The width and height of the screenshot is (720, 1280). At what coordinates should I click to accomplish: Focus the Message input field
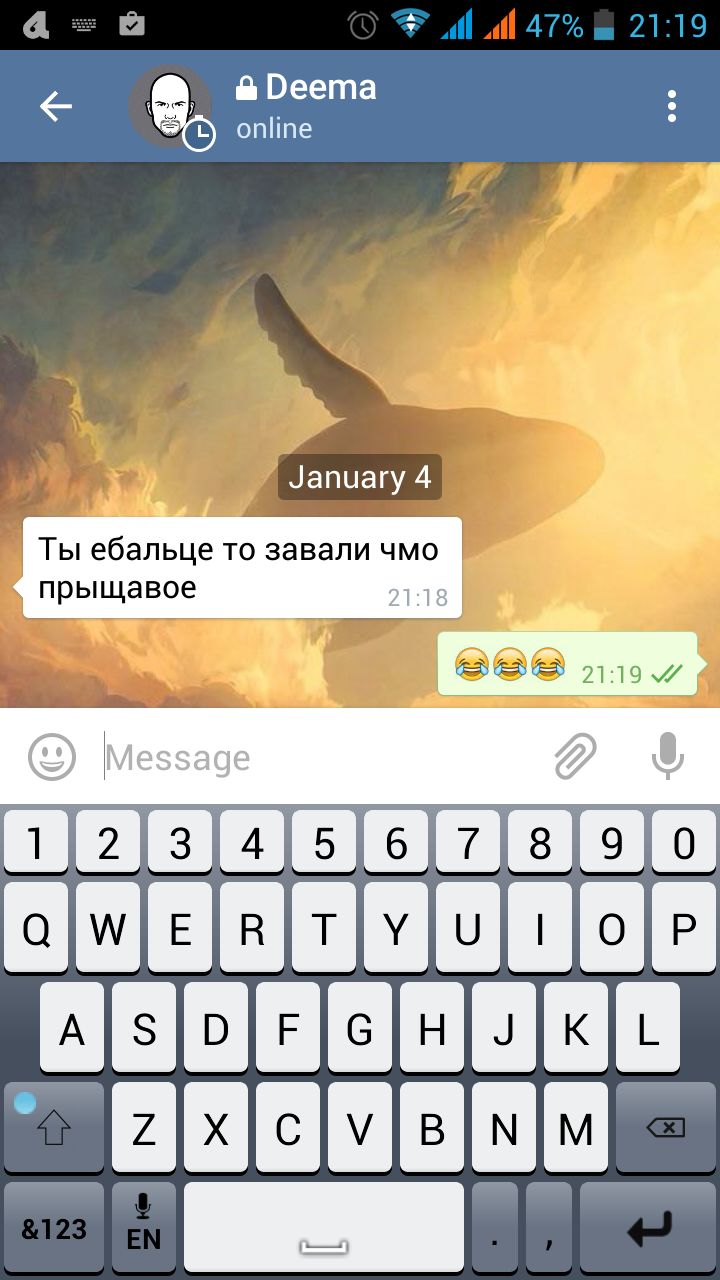(320, 758)
